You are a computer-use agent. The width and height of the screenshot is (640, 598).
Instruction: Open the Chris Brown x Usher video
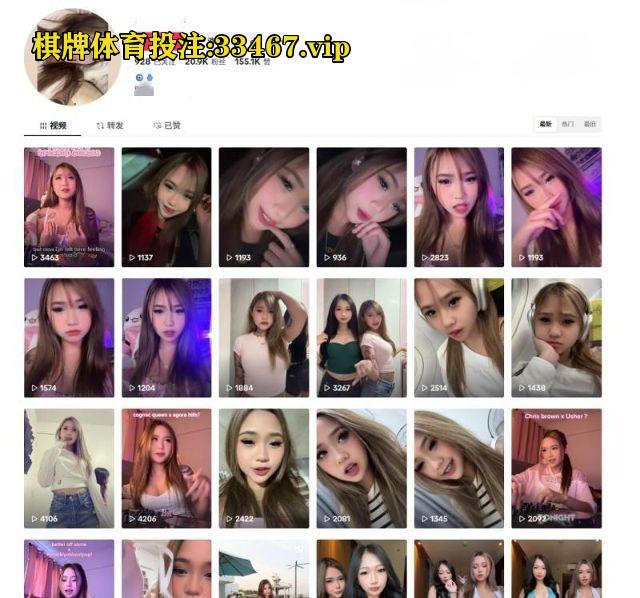[556, 468]
